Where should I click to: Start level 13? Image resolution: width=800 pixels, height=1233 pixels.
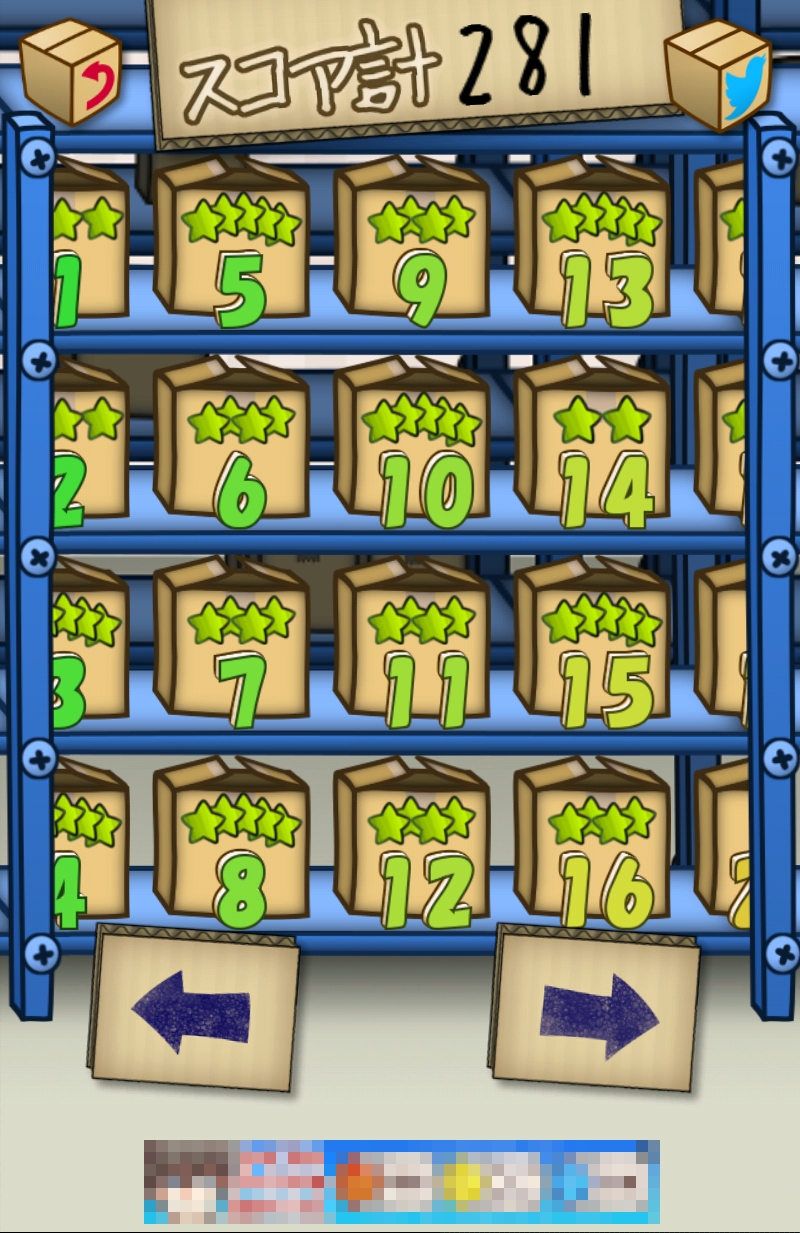(592, 245)
